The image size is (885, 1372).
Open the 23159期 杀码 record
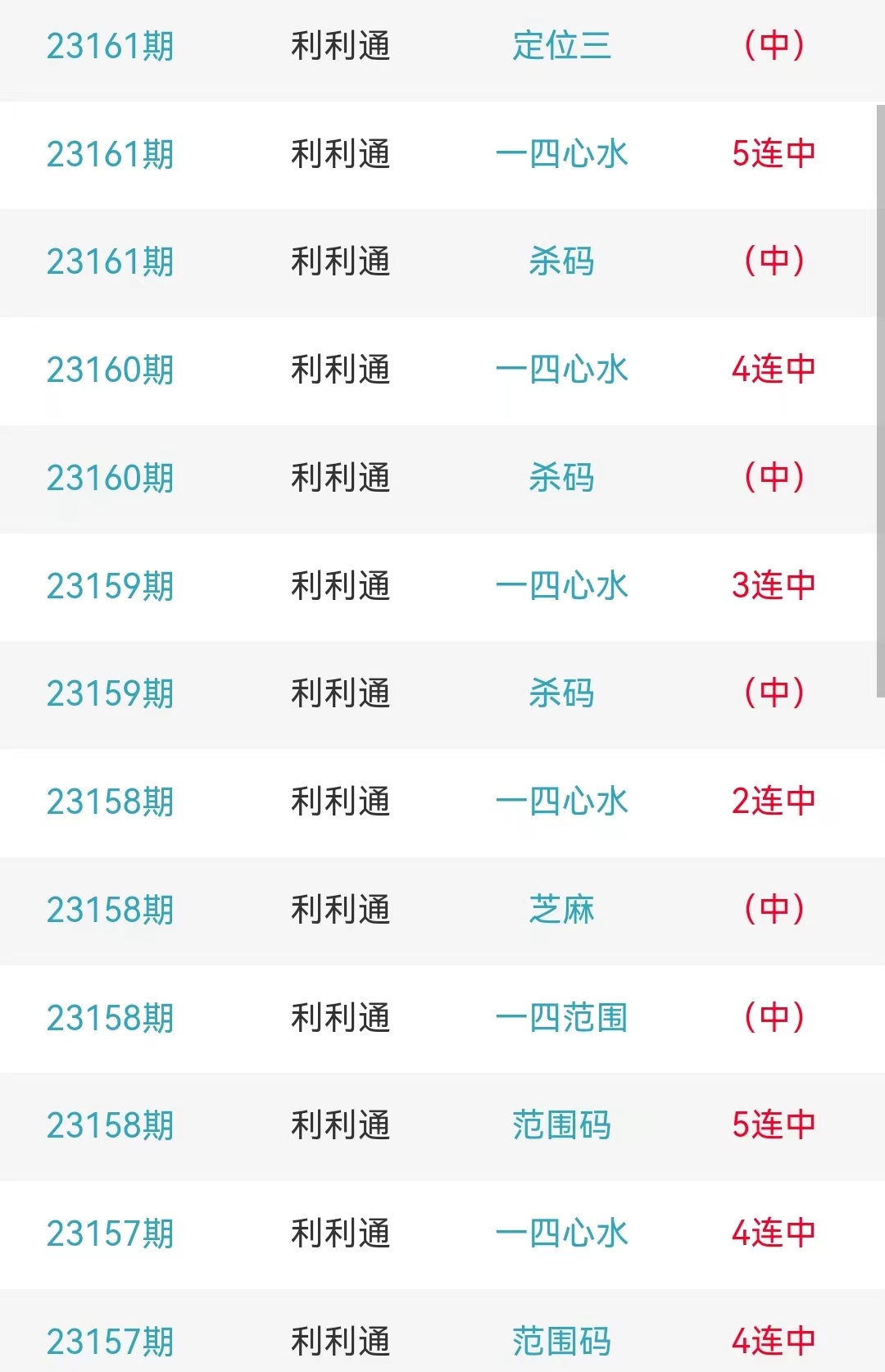tap(561, 693)
